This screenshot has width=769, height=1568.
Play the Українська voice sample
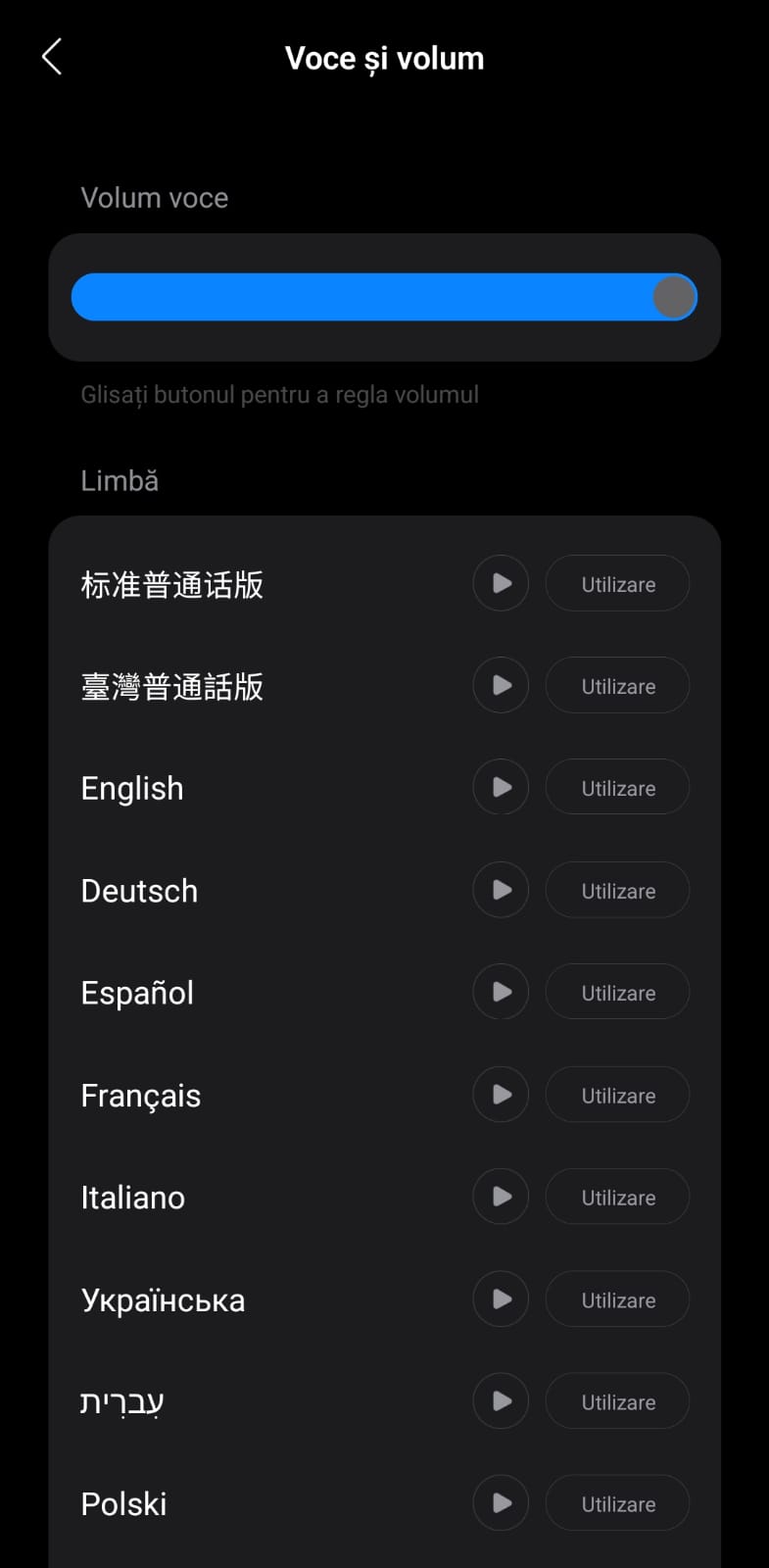[501, 1299]
